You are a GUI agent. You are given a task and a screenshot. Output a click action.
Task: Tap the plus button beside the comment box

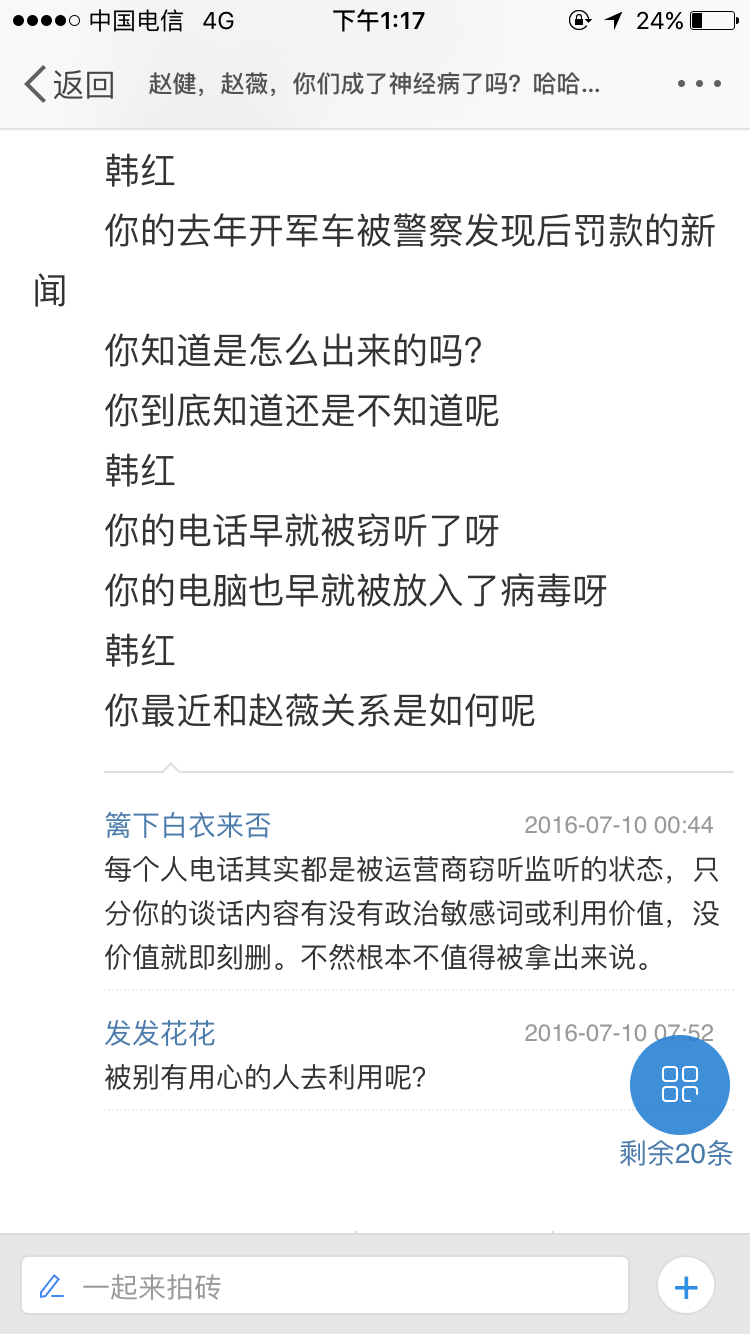pyautogui.click(x=686, y=1286)
